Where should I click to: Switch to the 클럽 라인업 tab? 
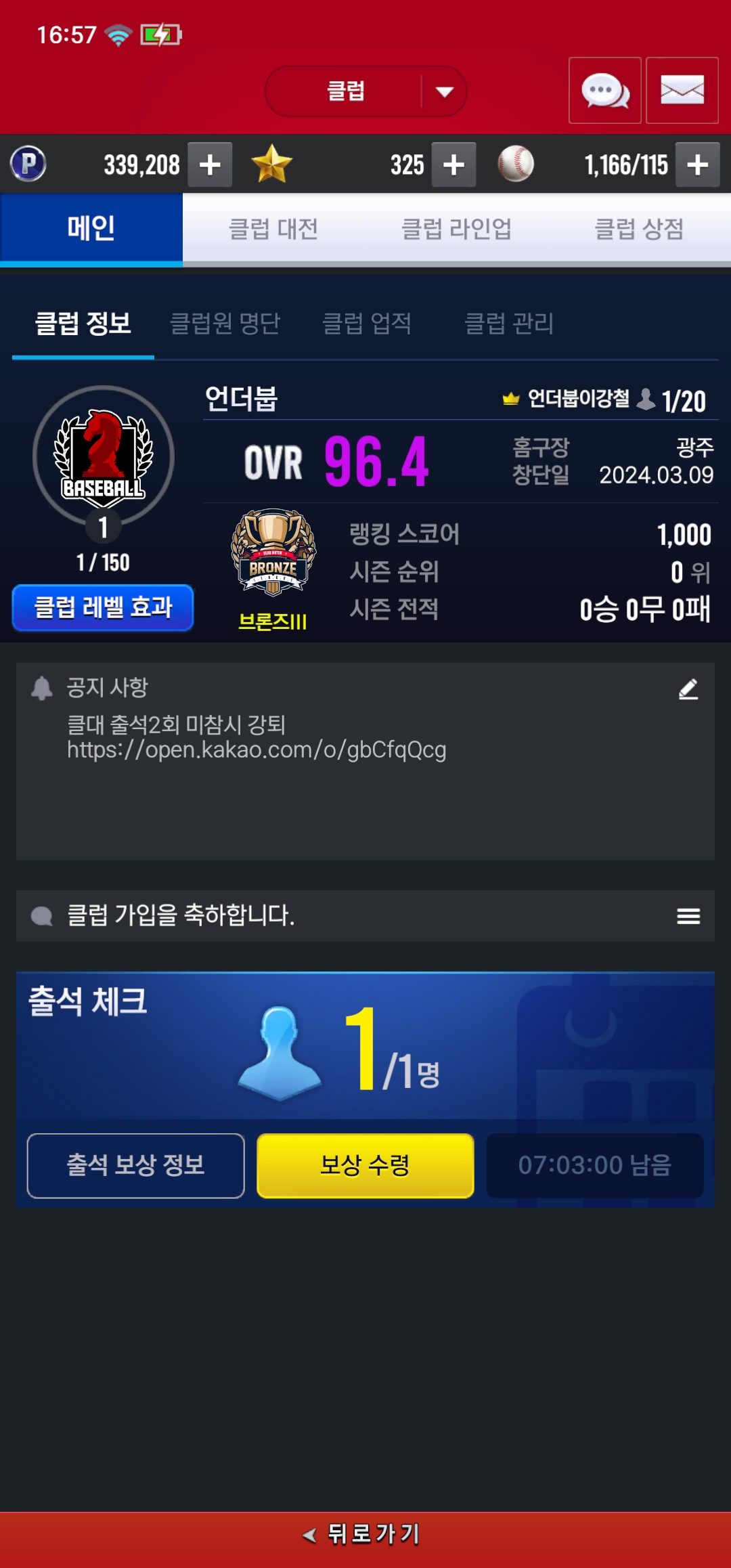pyautogui.click(x=456, y=229)
